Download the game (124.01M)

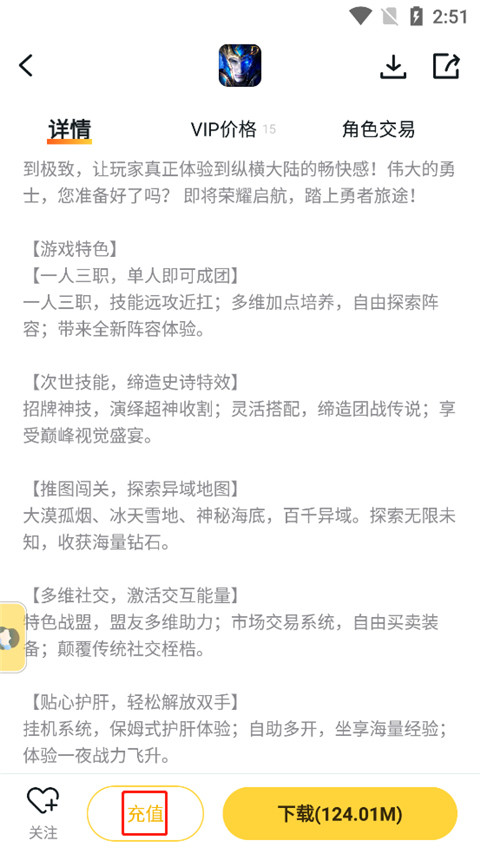[x=340, y=813]
